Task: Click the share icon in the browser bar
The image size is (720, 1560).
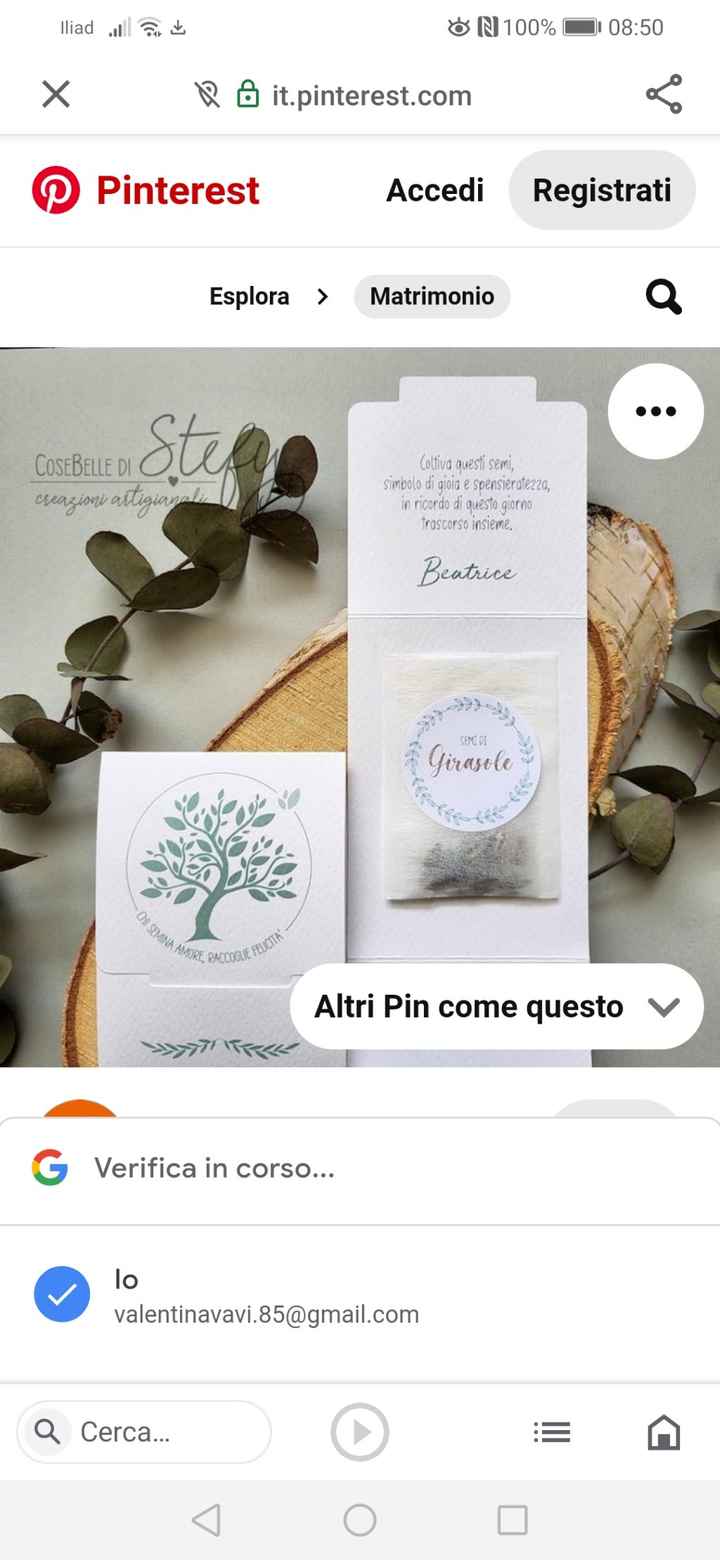Action: coord(663,95)
